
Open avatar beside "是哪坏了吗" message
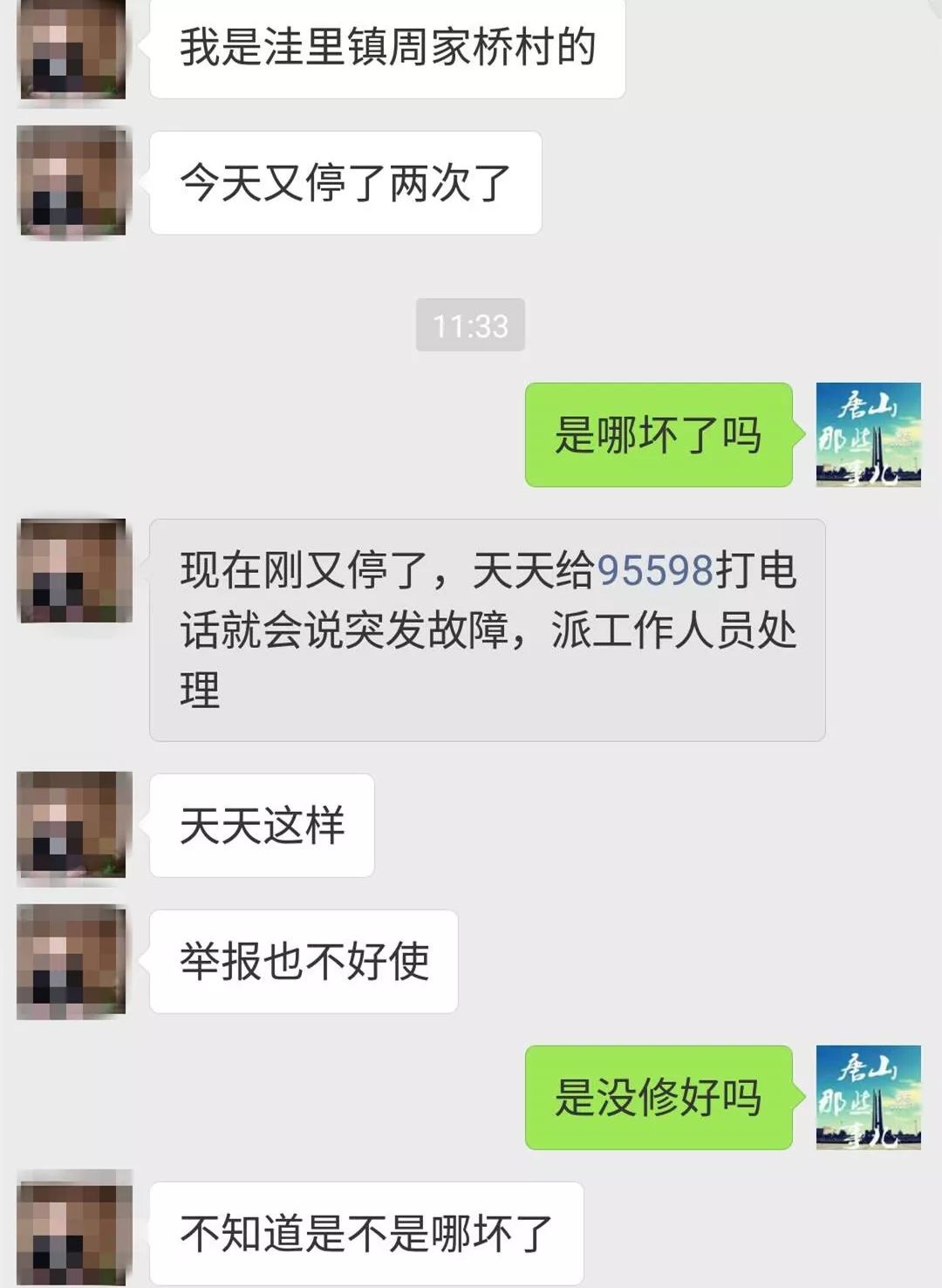click(x=868, y=434)
